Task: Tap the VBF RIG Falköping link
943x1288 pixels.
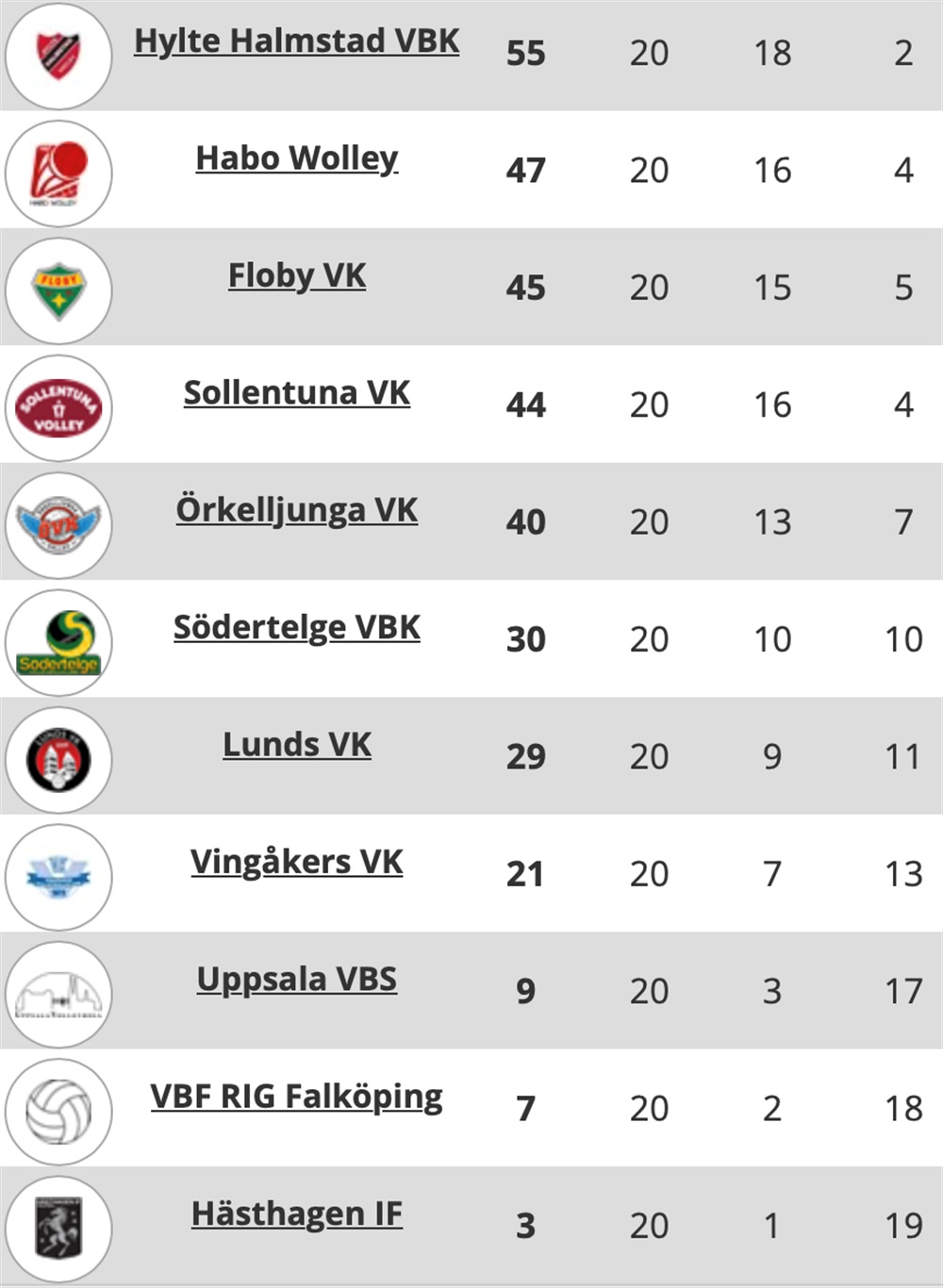Action: pyautogui.click(x=296, y=1097)
